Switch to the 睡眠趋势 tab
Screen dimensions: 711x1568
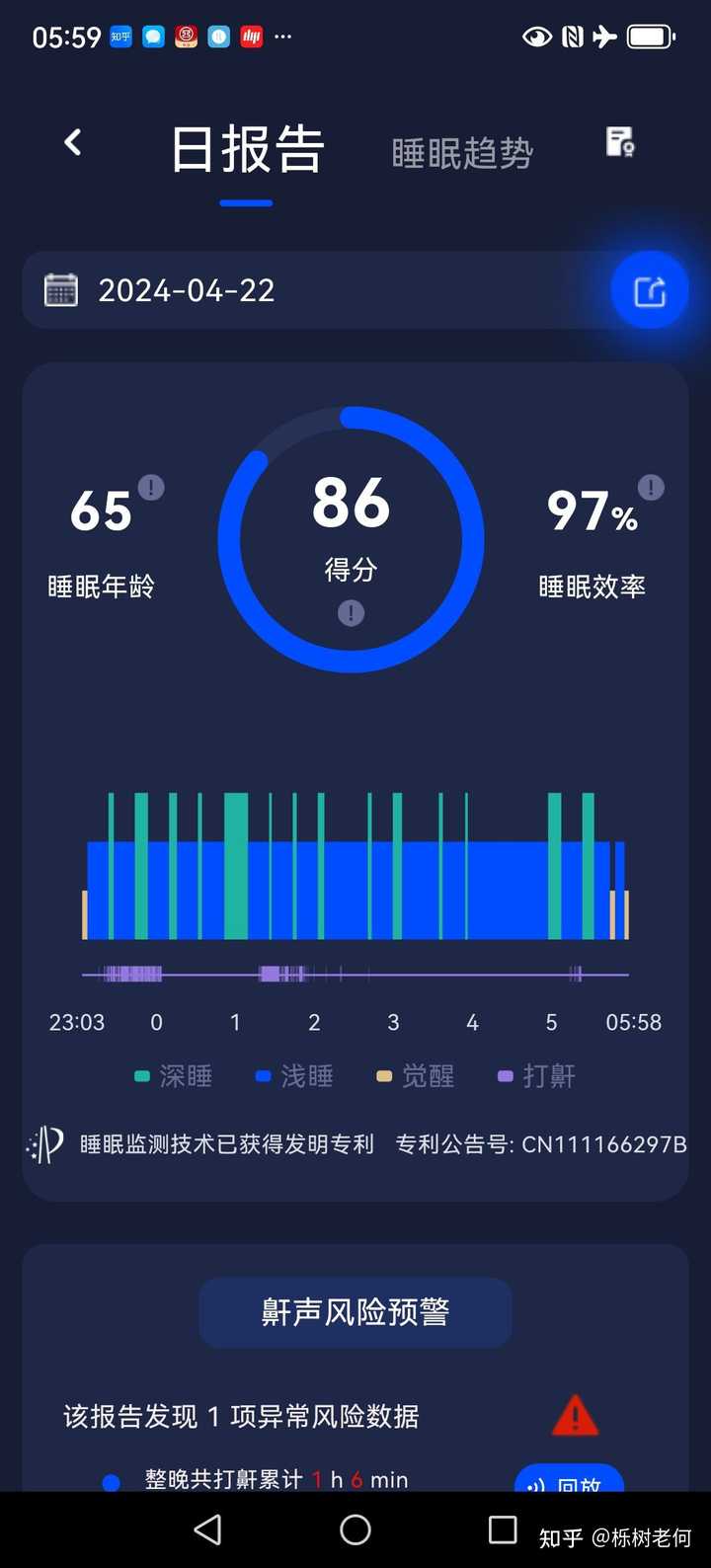462,154
